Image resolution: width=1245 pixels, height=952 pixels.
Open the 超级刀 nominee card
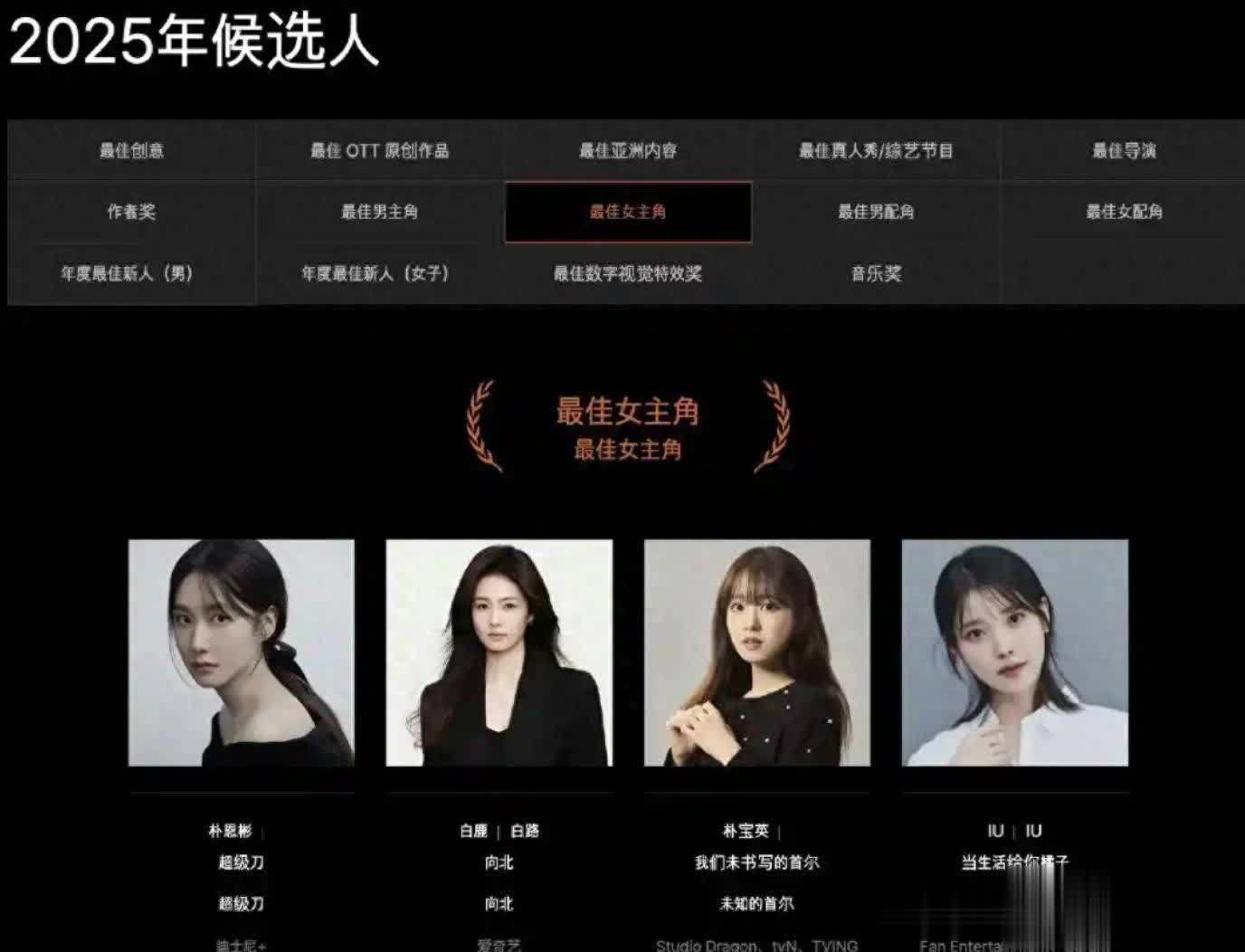click(242, 653)
